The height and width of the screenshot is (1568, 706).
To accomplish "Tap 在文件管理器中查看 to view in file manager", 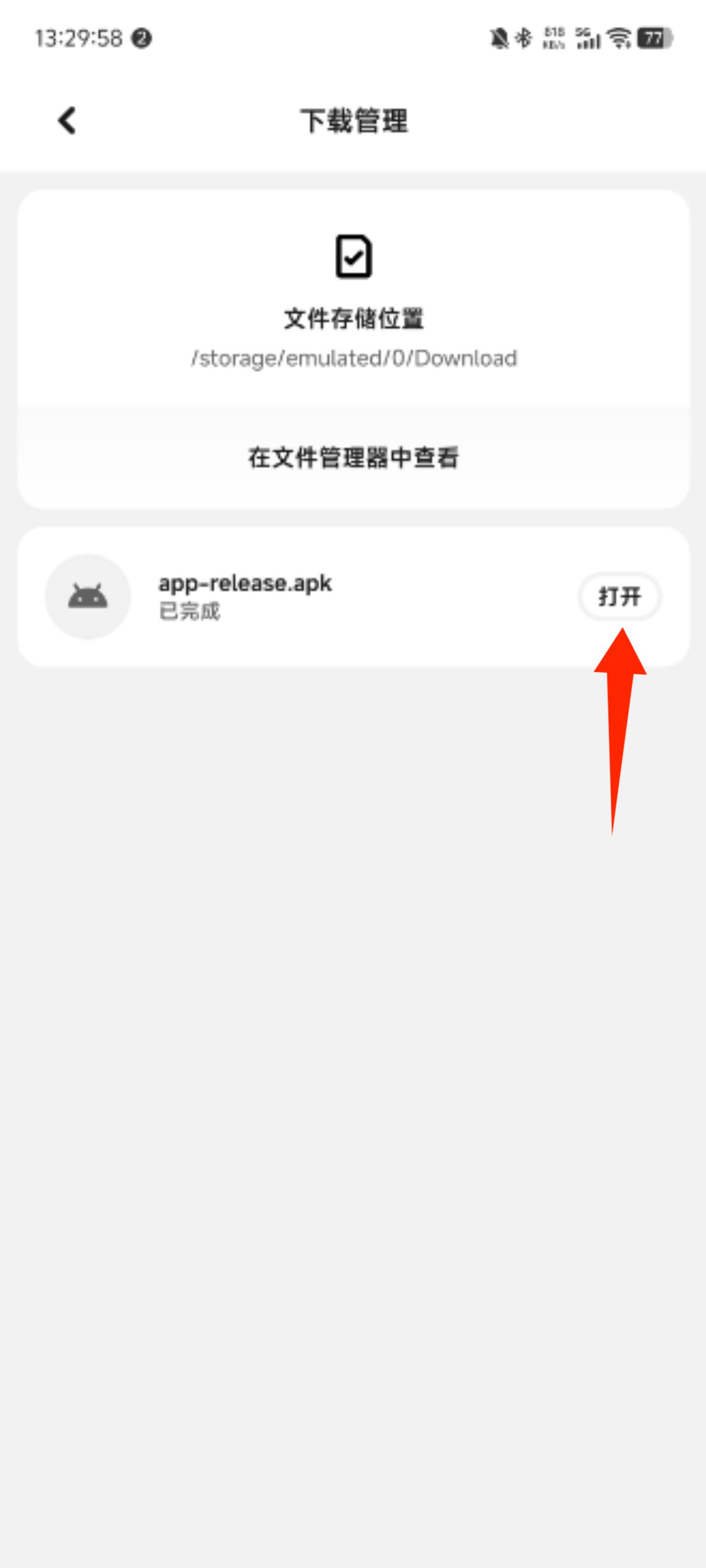I will pos(354,458).
